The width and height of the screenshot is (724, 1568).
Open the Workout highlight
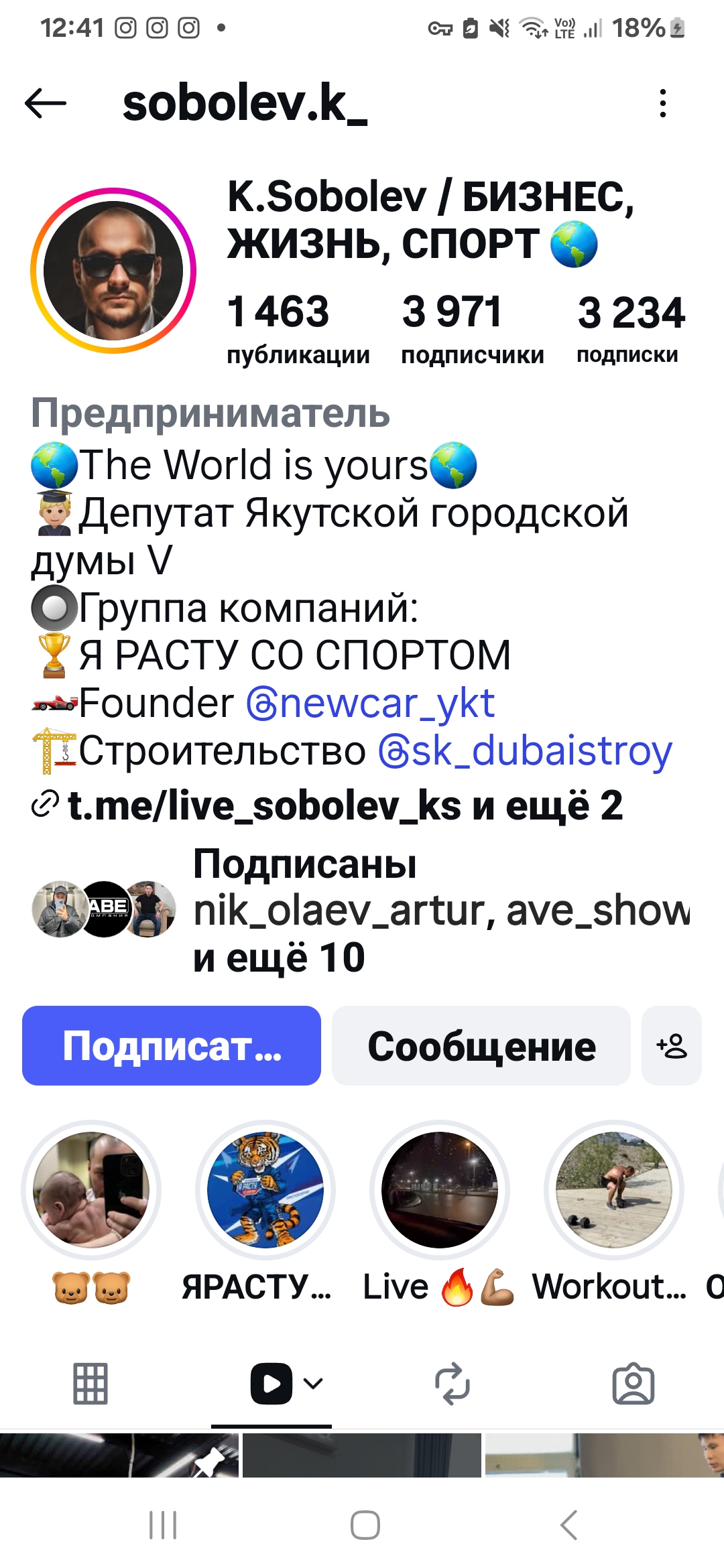613,1191
